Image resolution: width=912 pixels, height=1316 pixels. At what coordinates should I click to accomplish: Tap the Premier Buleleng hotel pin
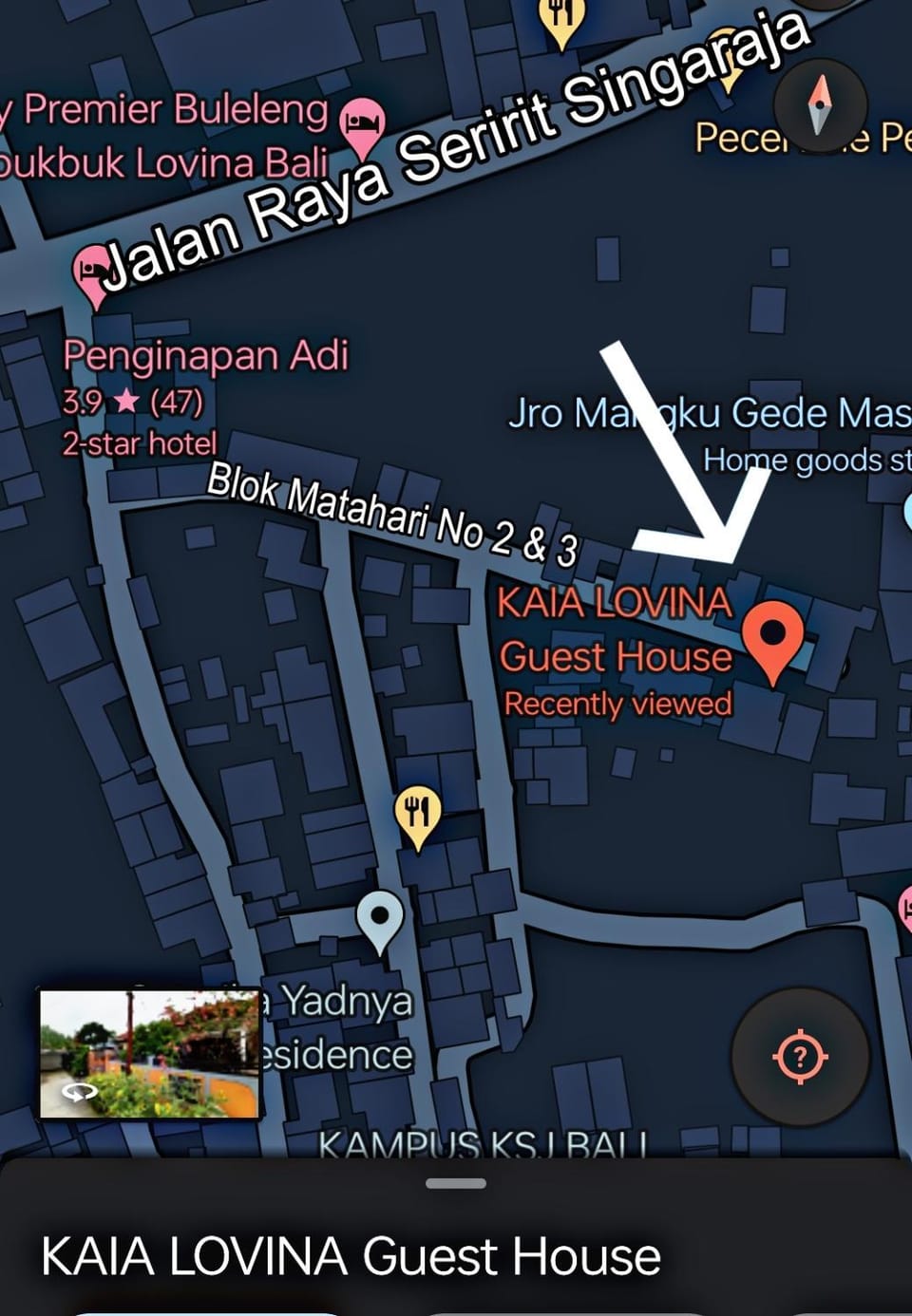[362, 125]
